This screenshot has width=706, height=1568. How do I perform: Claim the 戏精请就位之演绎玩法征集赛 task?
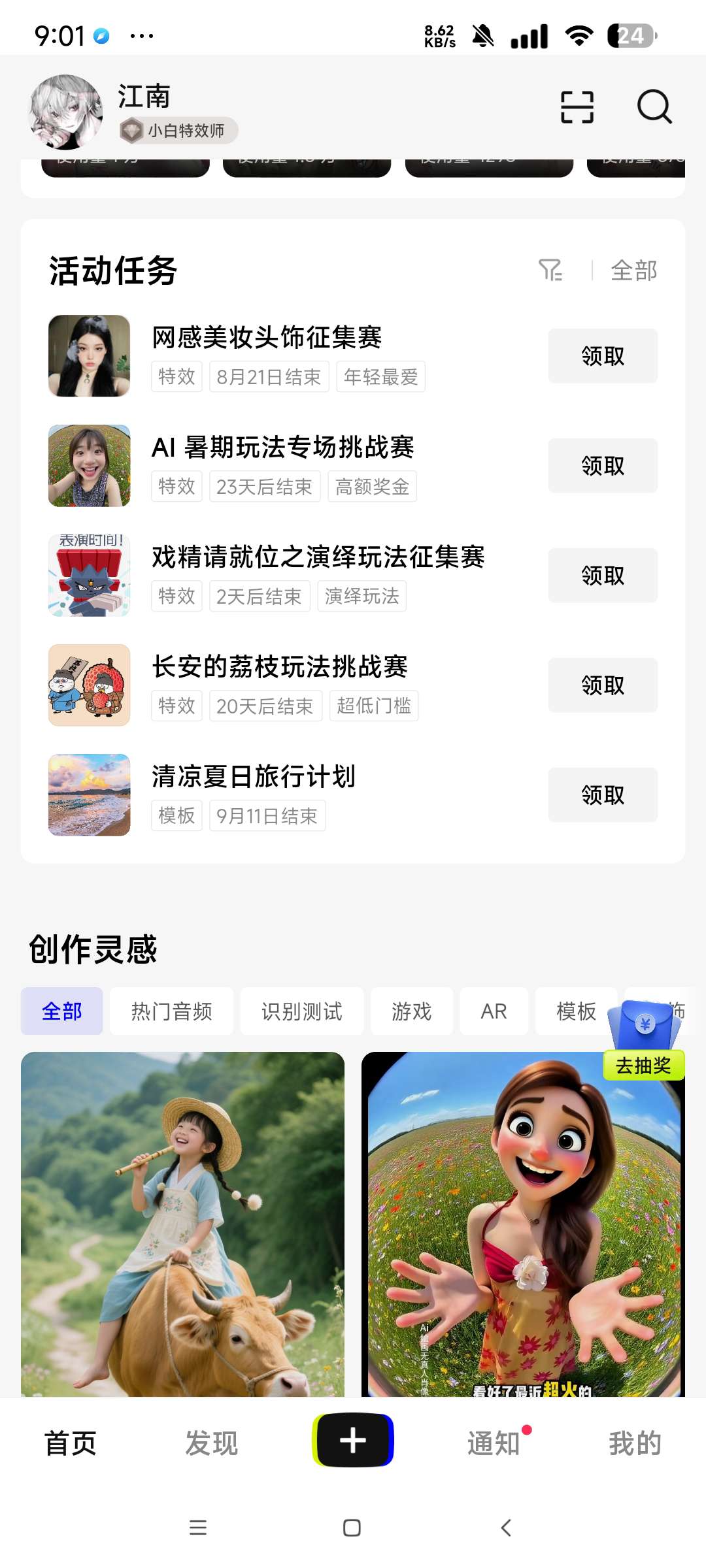click(x=602, y=576)
